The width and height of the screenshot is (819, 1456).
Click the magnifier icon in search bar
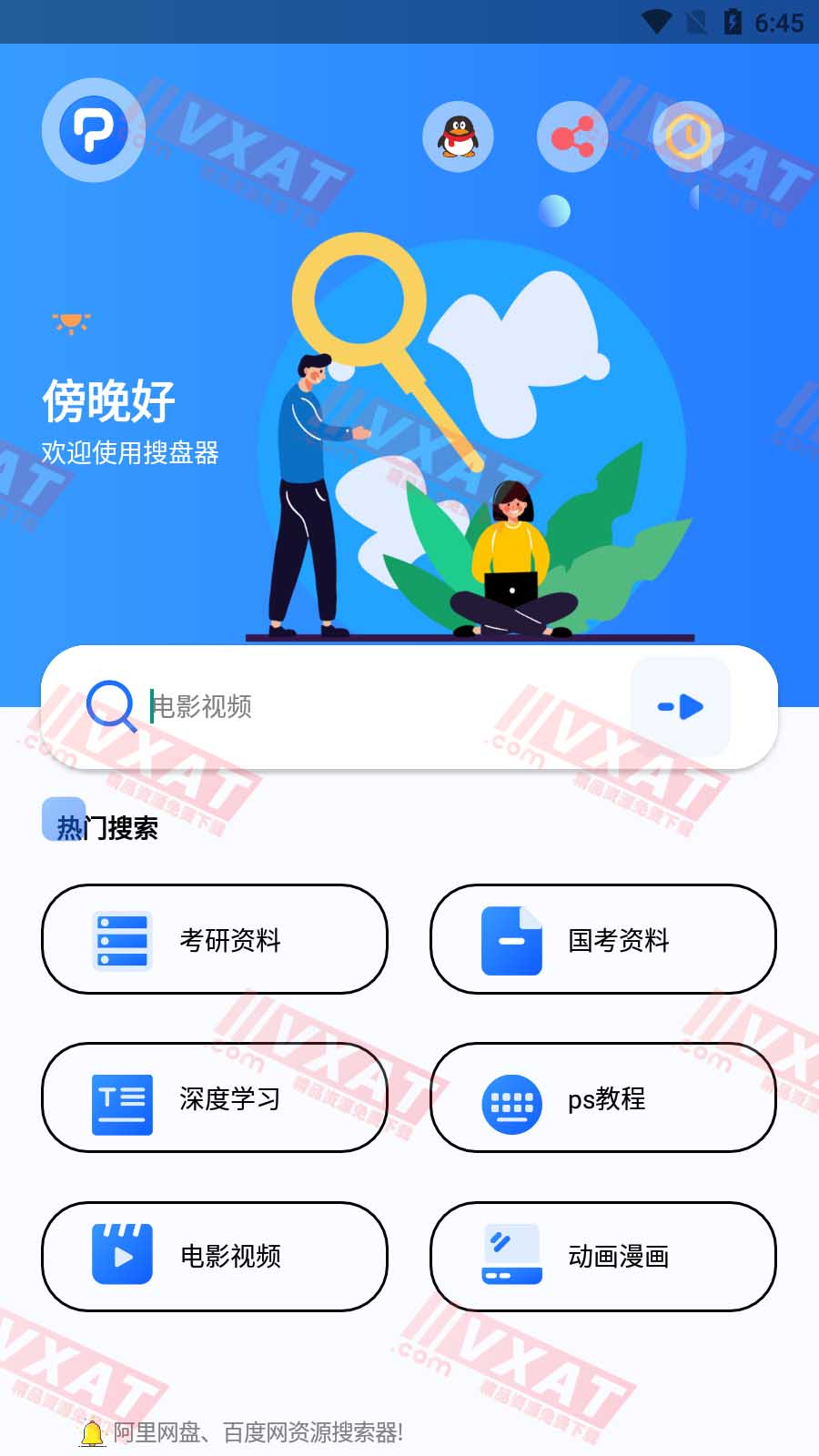coord(111,706)
